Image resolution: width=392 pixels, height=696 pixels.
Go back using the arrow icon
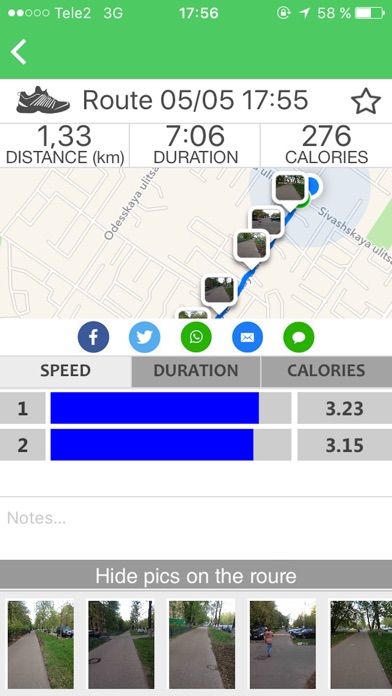tap(18, 51)
